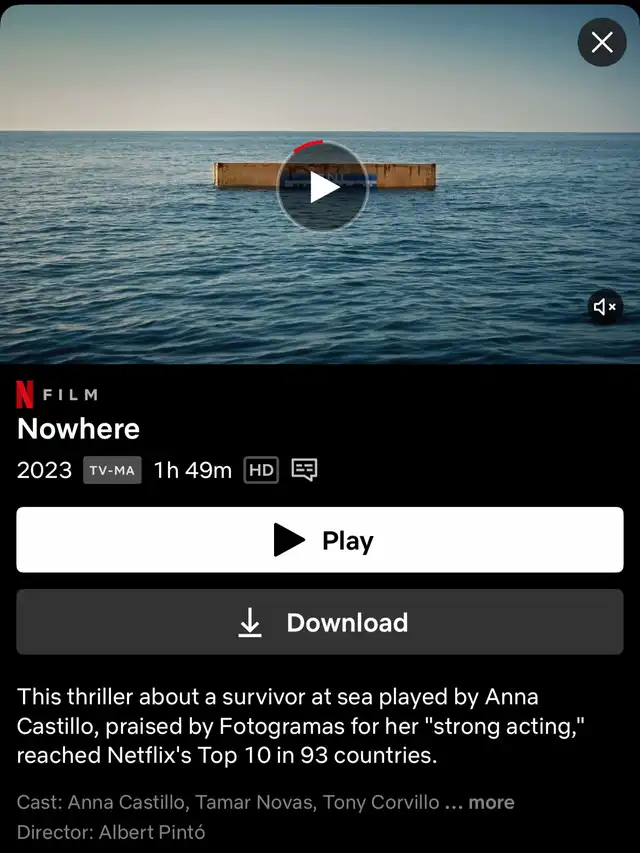
Task: Tap the white Play button
Action: 320,540
